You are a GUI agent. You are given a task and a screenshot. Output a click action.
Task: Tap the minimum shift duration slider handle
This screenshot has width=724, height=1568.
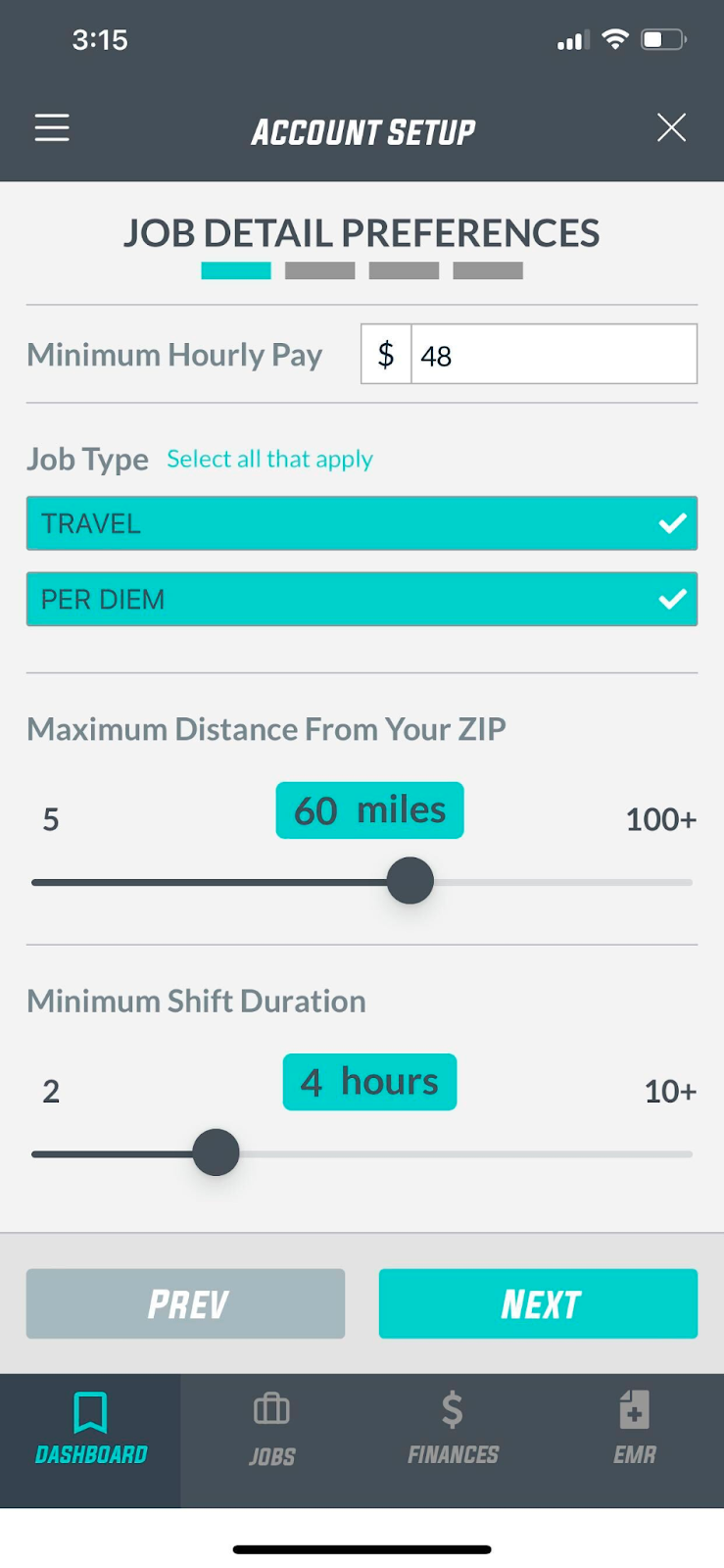(217, 1152)
